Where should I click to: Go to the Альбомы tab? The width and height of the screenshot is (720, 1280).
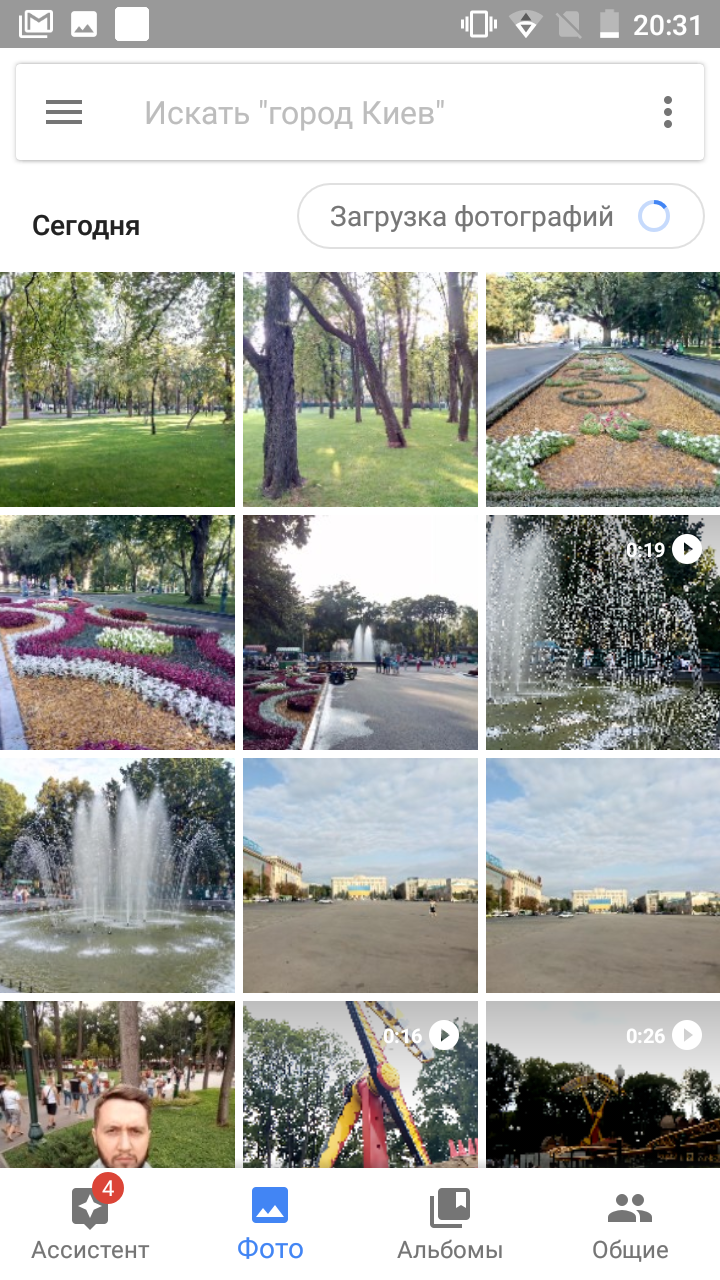(450, 1222)
